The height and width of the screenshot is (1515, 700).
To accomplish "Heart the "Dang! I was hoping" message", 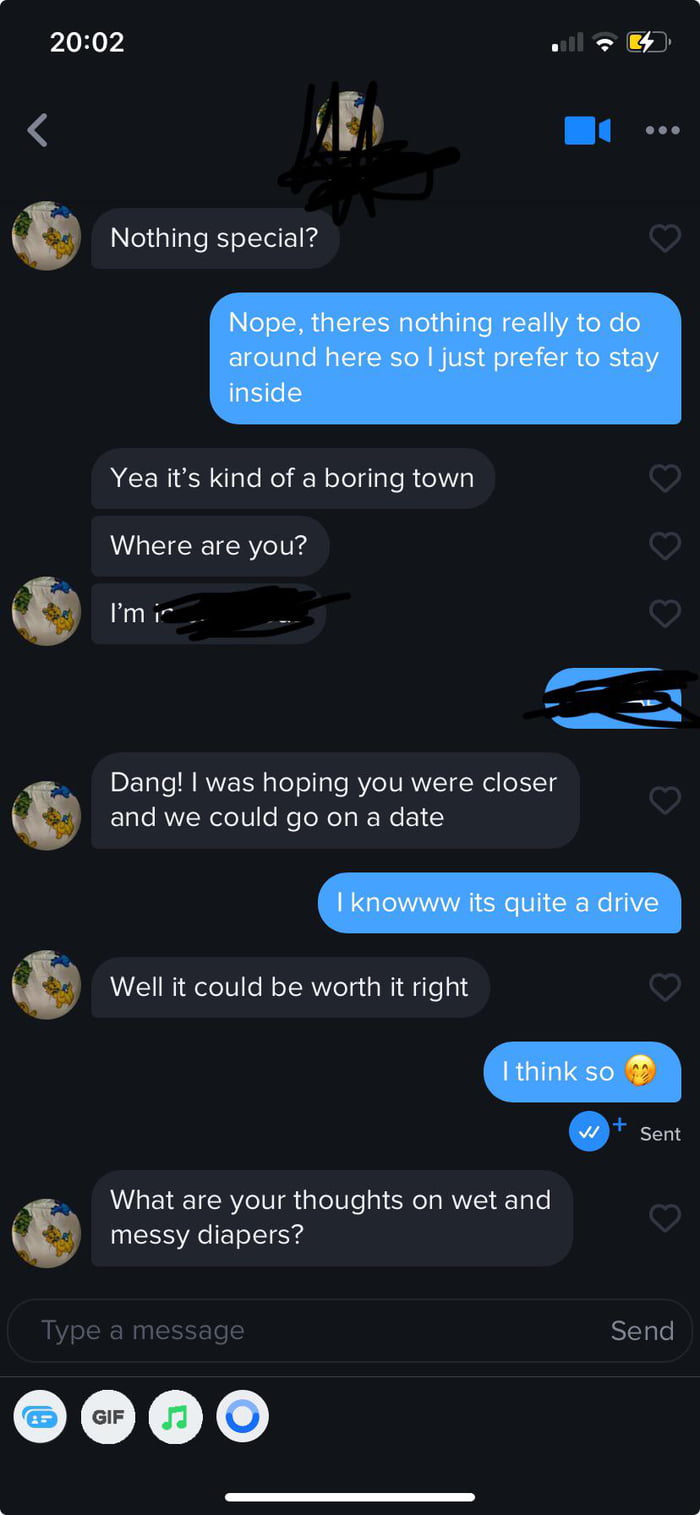I will pos(665,800).
